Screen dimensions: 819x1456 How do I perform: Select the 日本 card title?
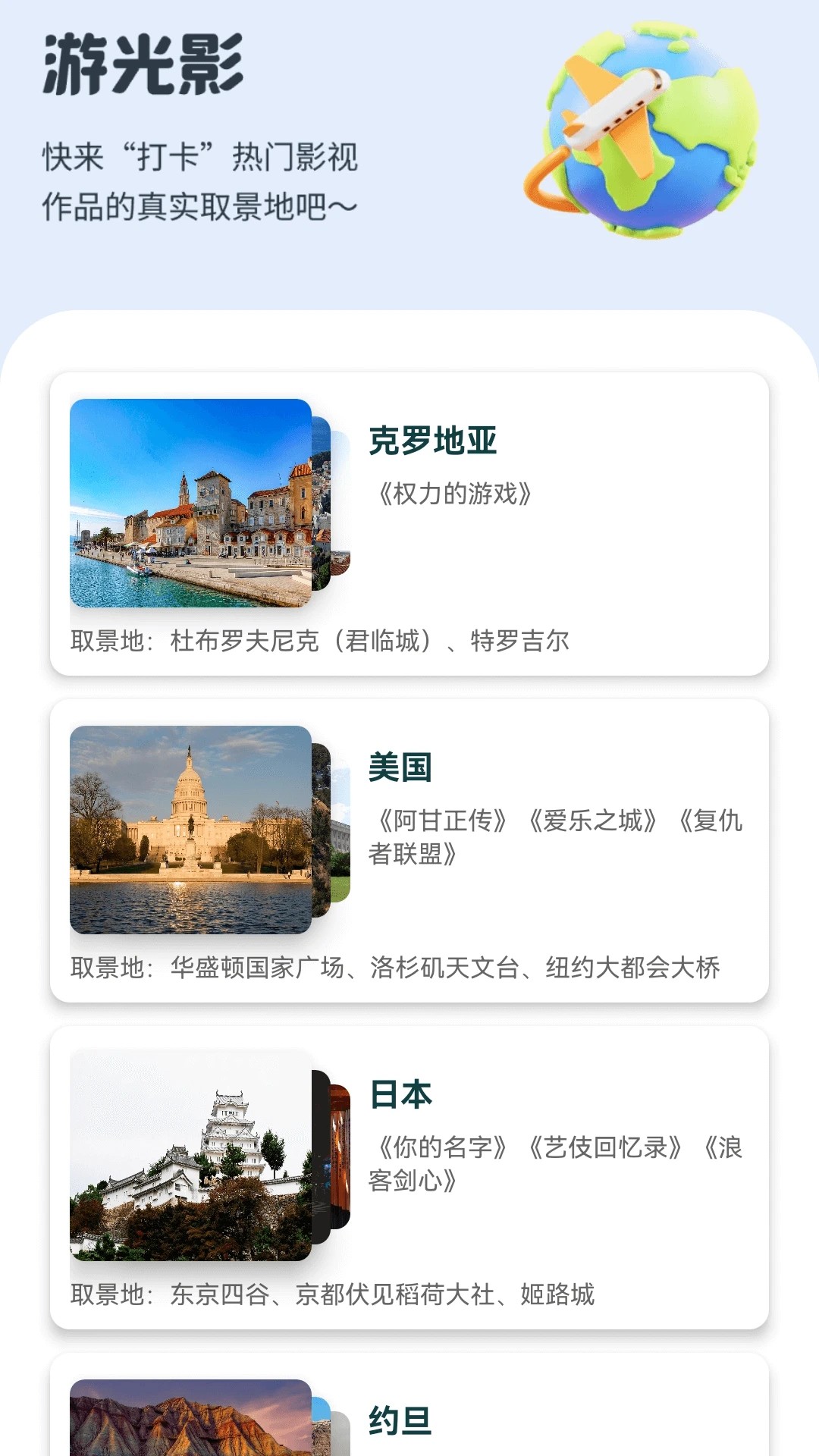click(x=400, y=1096)
